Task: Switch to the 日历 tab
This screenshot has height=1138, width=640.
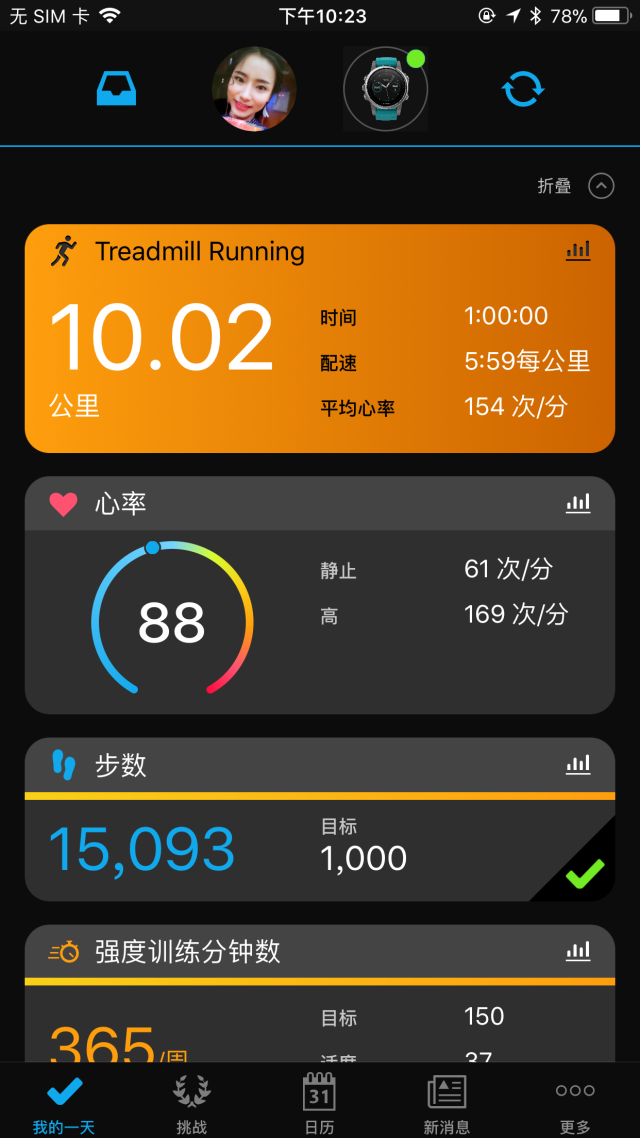Action: [x=319, y=1102]
